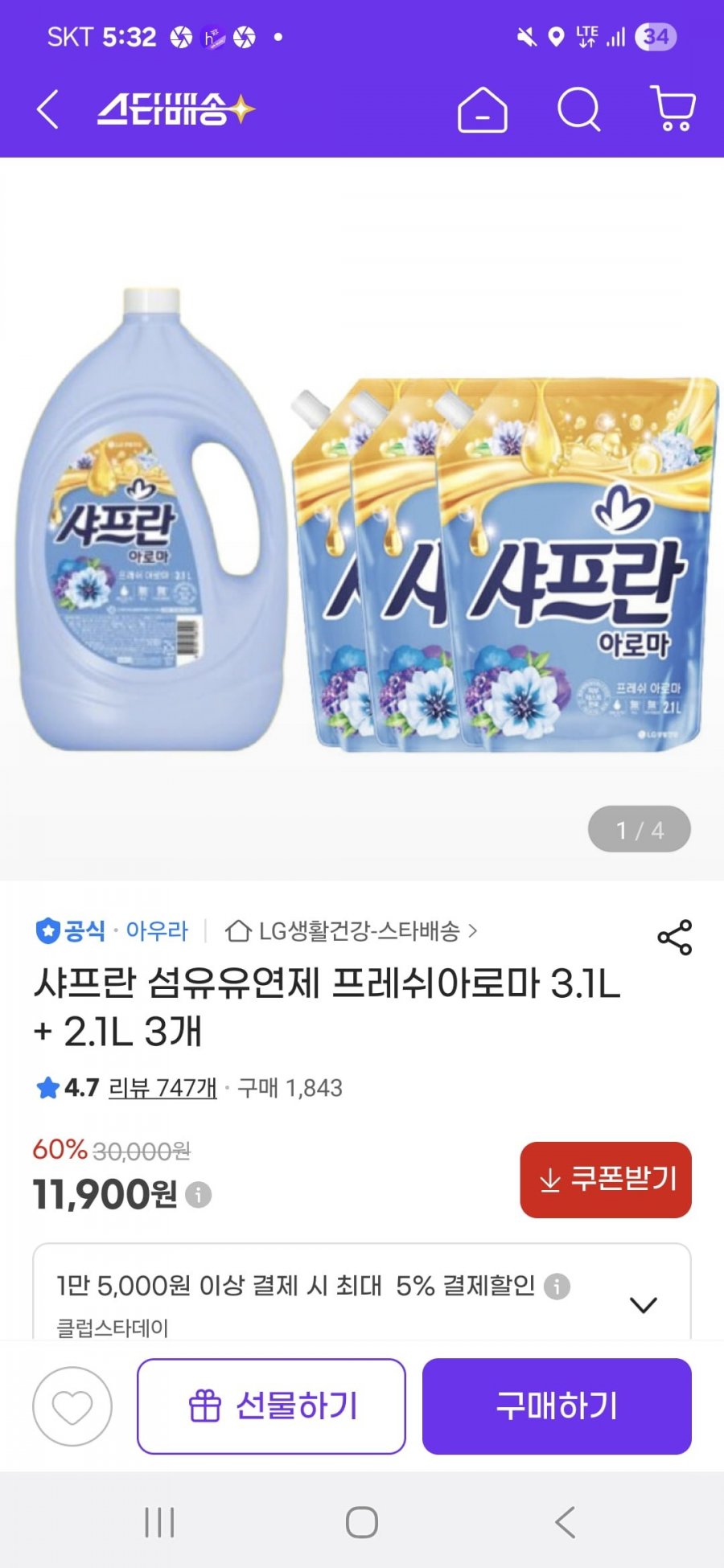Buy now with 구매하기

click(557, 1406)
